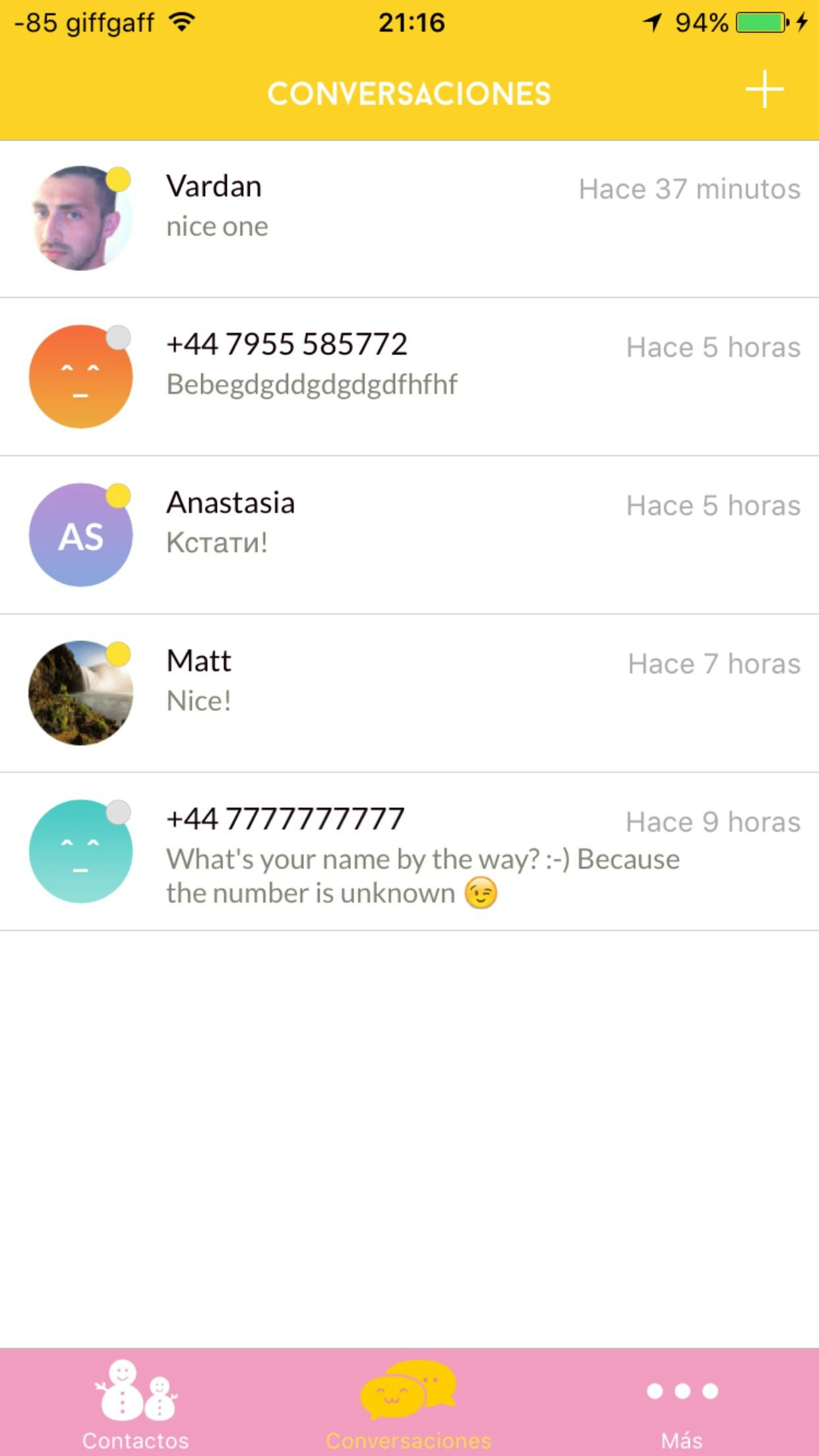Open the chat with Anastasia

click(x=409, y=535)
